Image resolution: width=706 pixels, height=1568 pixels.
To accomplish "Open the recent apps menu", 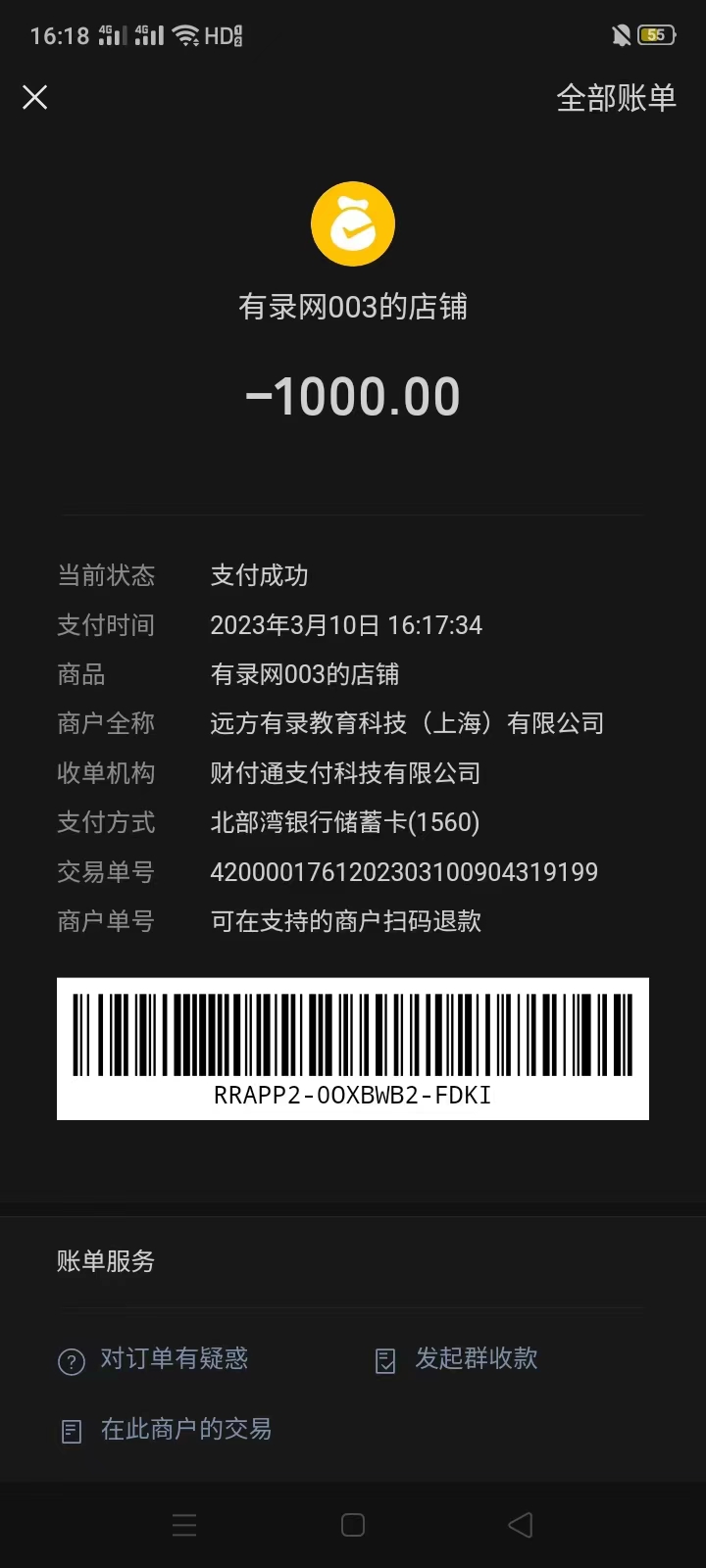I will [184, 1525].
